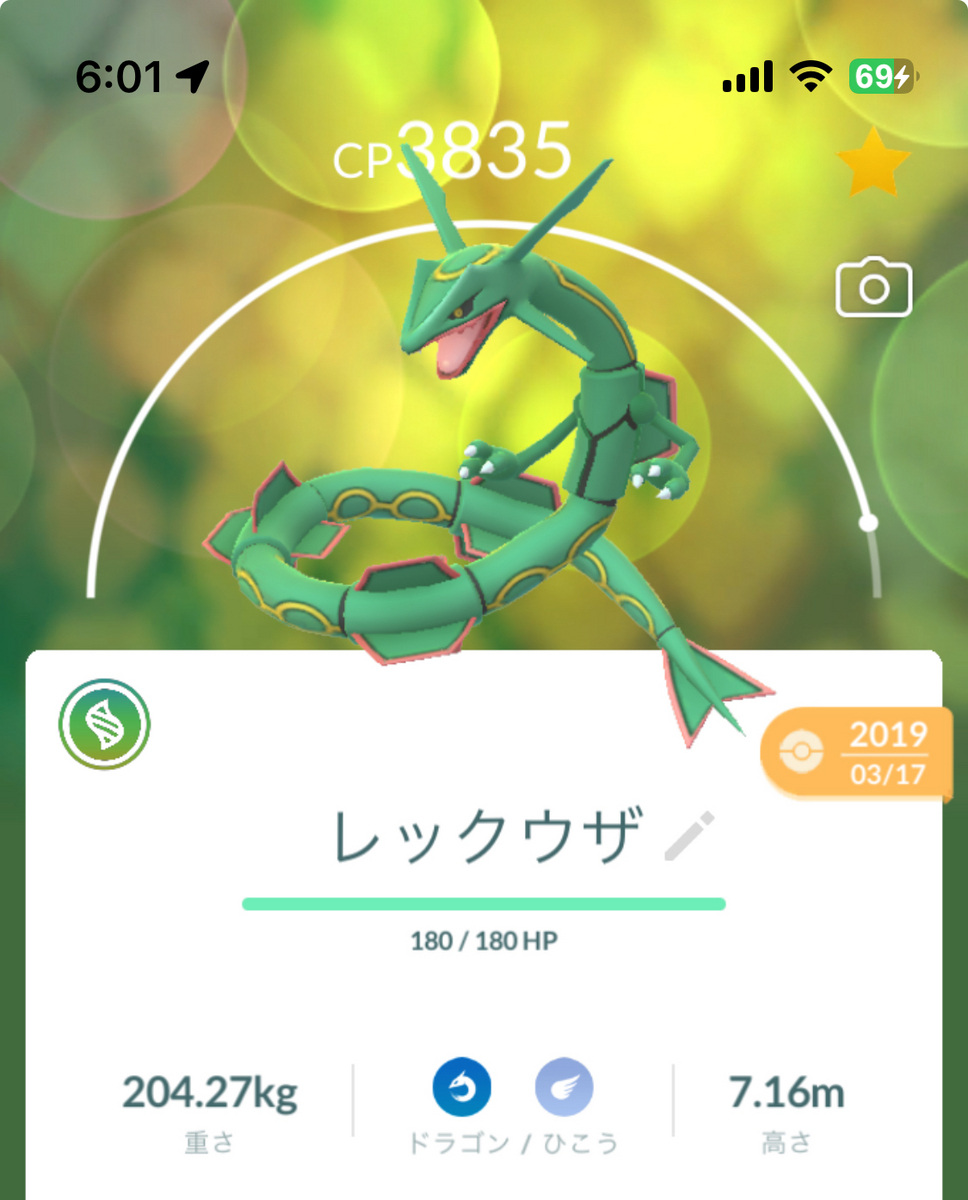Tap the cellular signal bars indicator
The height and width of the screenshot is (1200, 968).
click(x=747, y=76)
